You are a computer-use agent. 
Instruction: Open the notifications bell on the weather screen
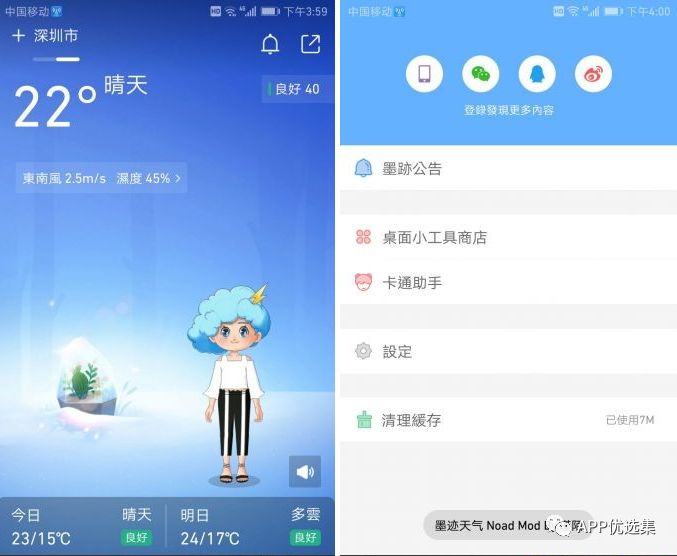pyautogui.click(x=270, y=44)
